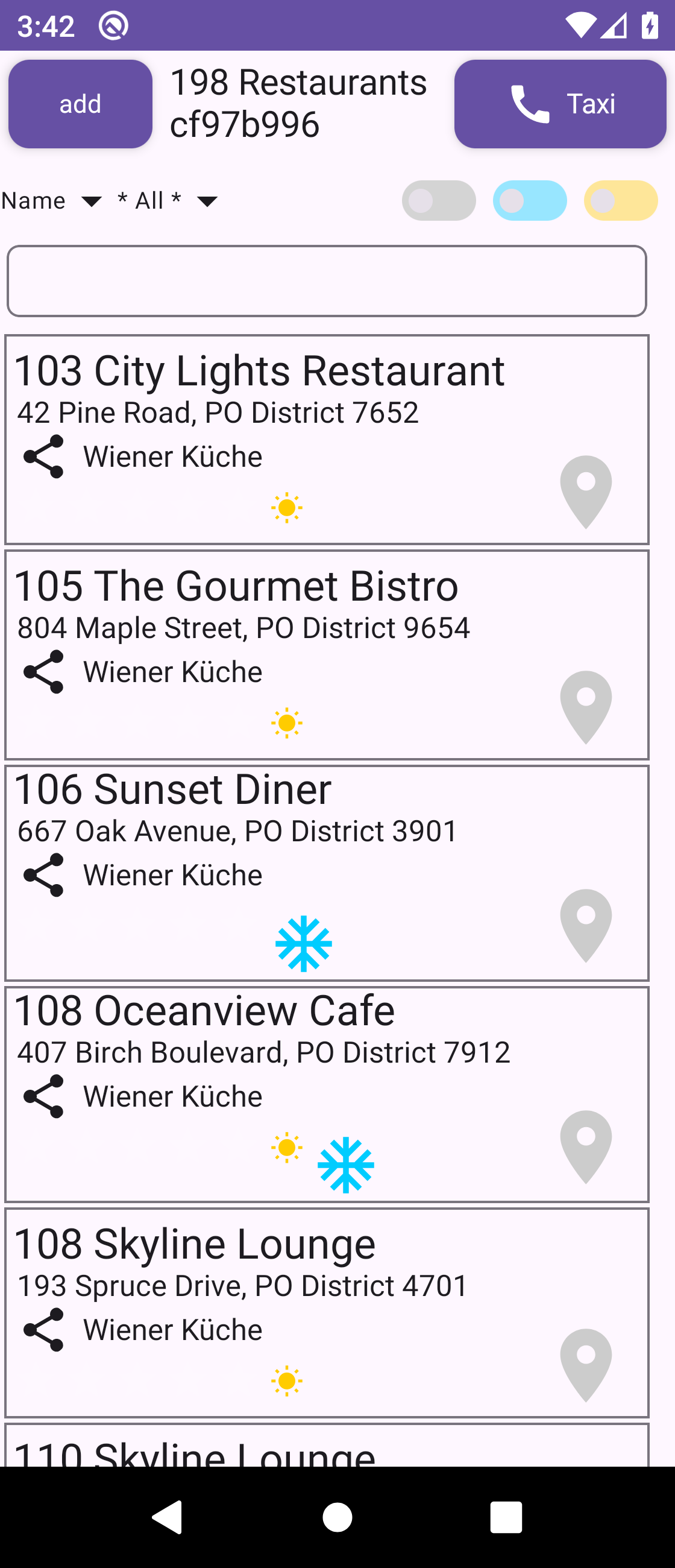675x1568 pixels.
Task: Share 108 Oceanview Cafe
Action: (x=43, y=1096)
